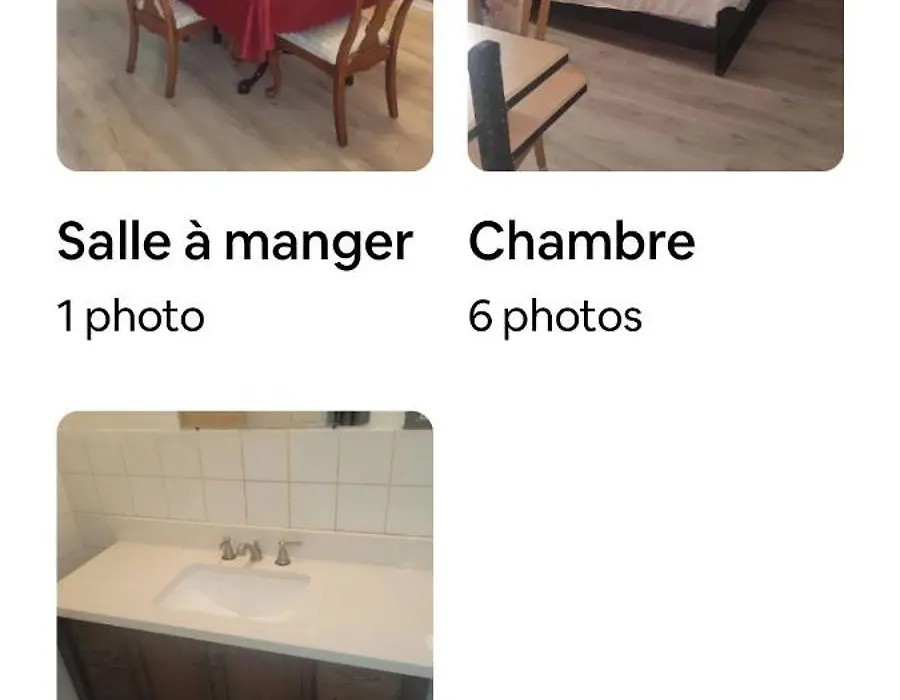Open the Salle à manger photo tile
Screen dimensions: 900x700
coord(244,85)
